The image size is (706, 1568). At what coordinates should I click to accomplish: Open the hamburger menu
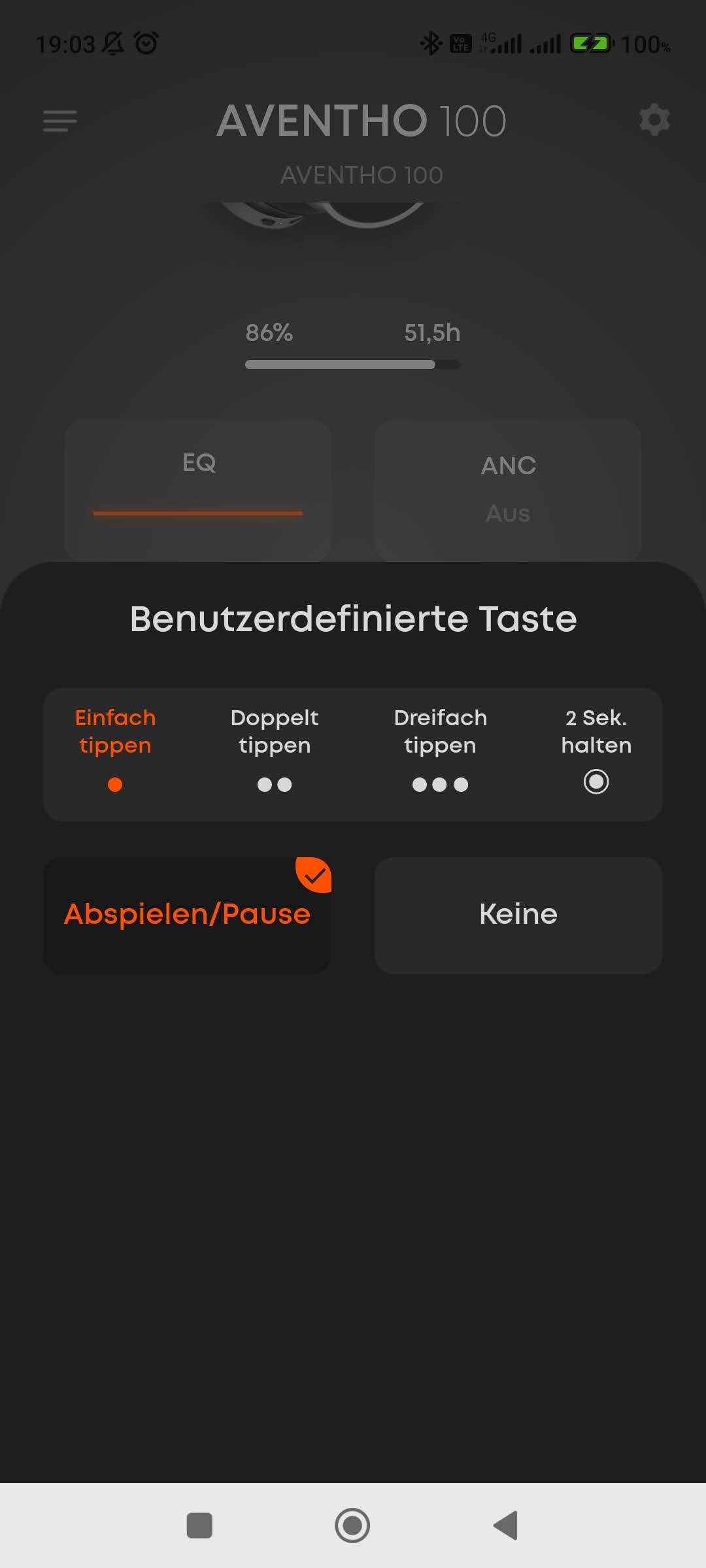[x=60, y=121]
